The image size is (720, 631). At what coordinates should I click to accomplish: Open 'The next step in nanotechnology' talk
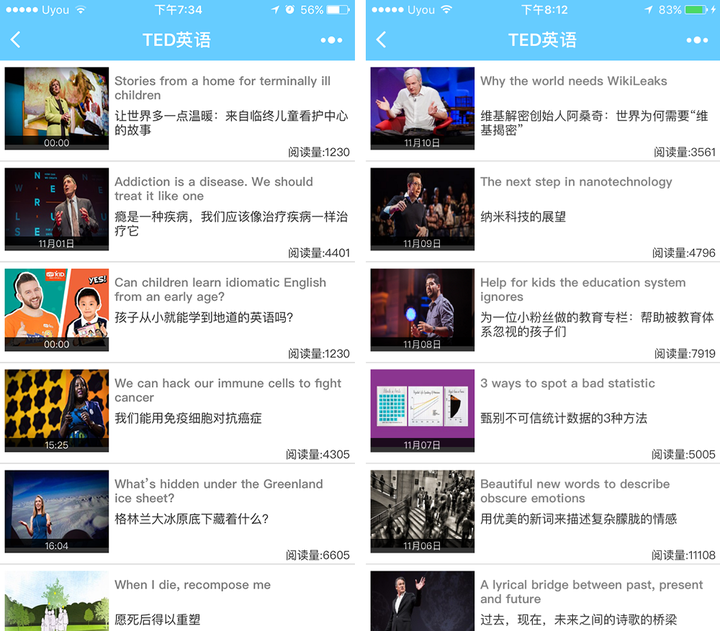pos(576,182)
